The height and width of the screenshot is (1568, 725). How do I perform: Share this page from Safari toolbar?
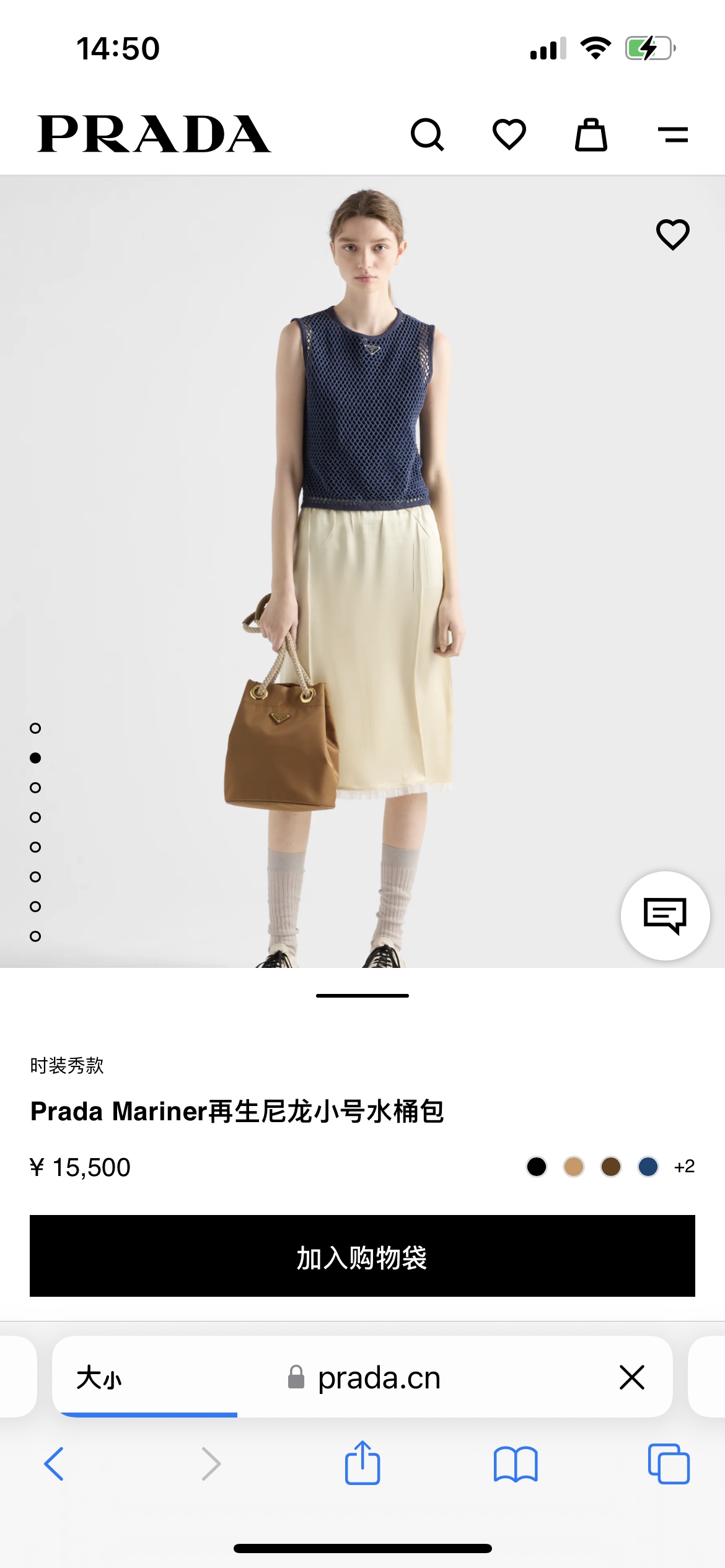point(362,1464)
